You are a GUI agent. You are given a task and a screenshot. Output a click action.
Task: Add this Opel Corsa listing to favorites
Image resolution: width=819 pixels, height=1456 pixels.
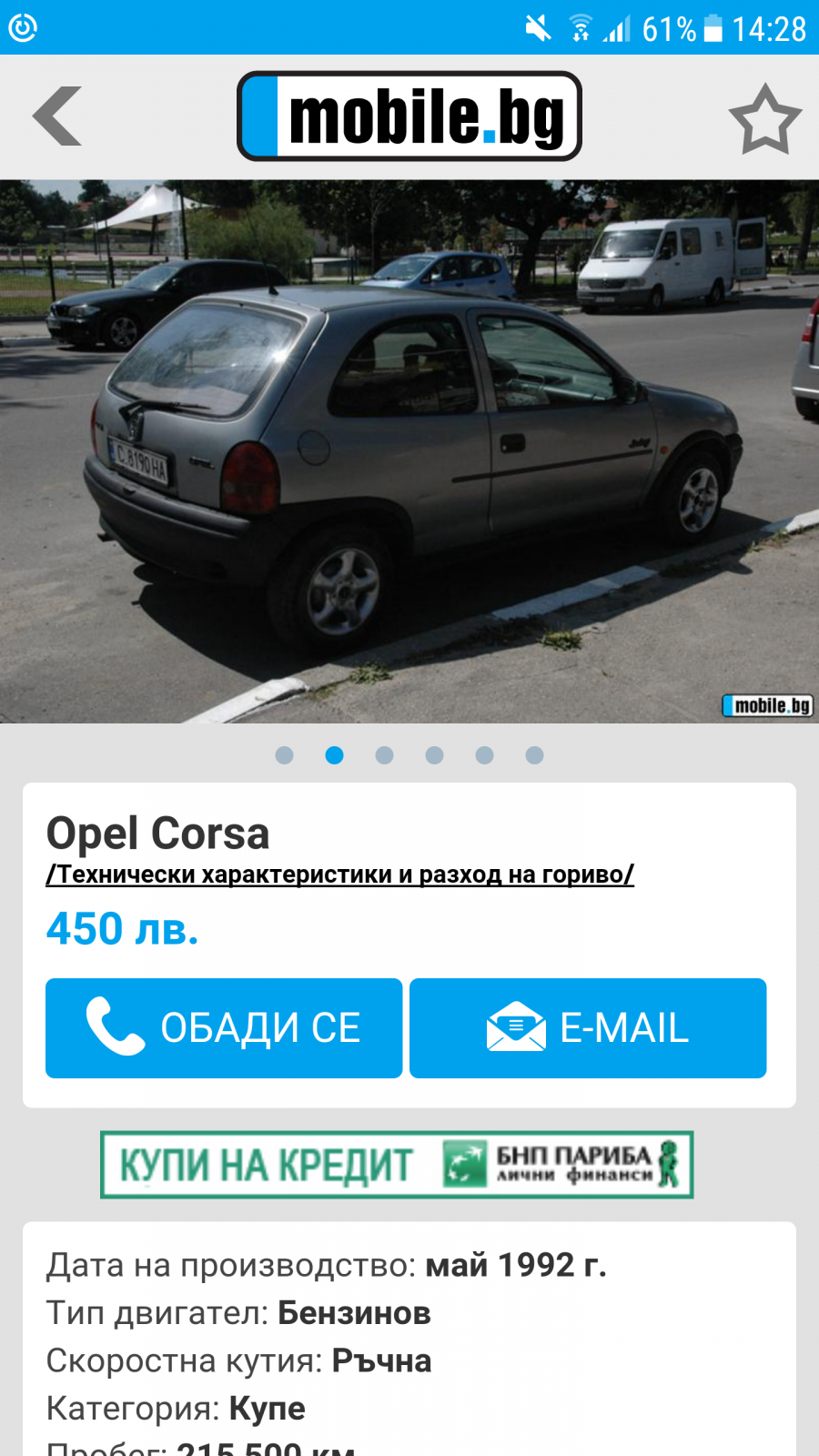click(764, 119)
